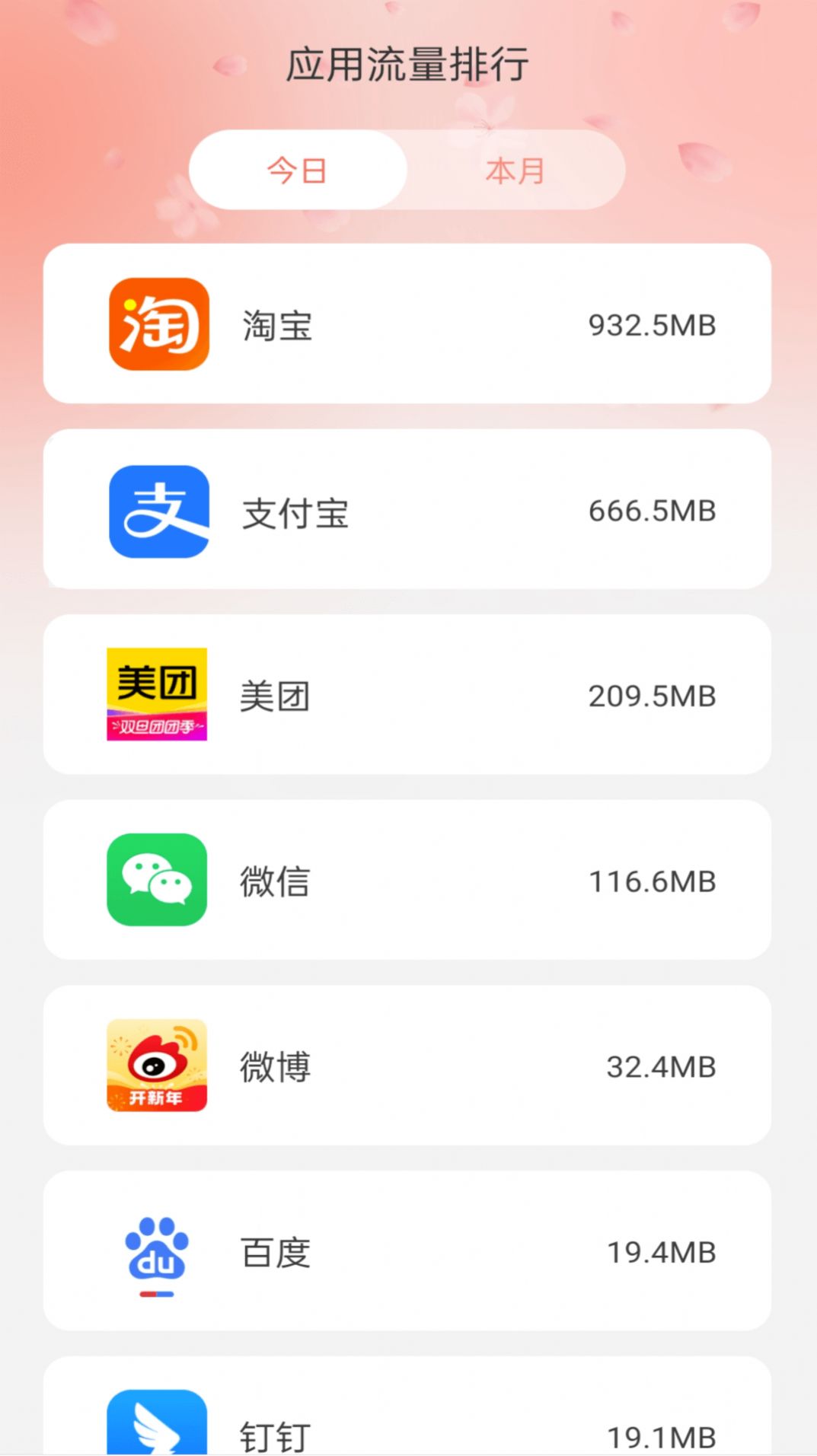817x1456 pixels.
Task: Tap the WeChat app icon
Action: 158,880
